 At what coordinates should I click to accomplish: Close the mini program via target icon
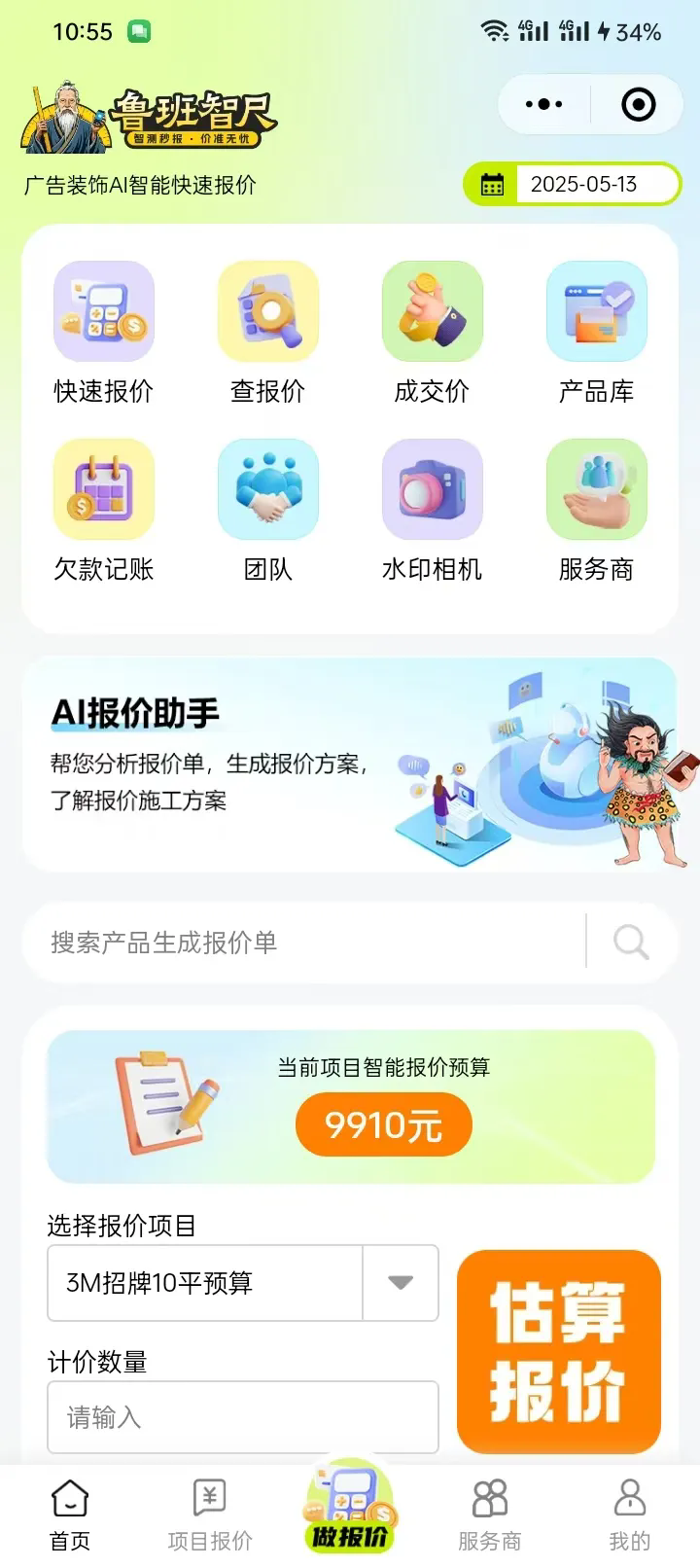(638, 104)
